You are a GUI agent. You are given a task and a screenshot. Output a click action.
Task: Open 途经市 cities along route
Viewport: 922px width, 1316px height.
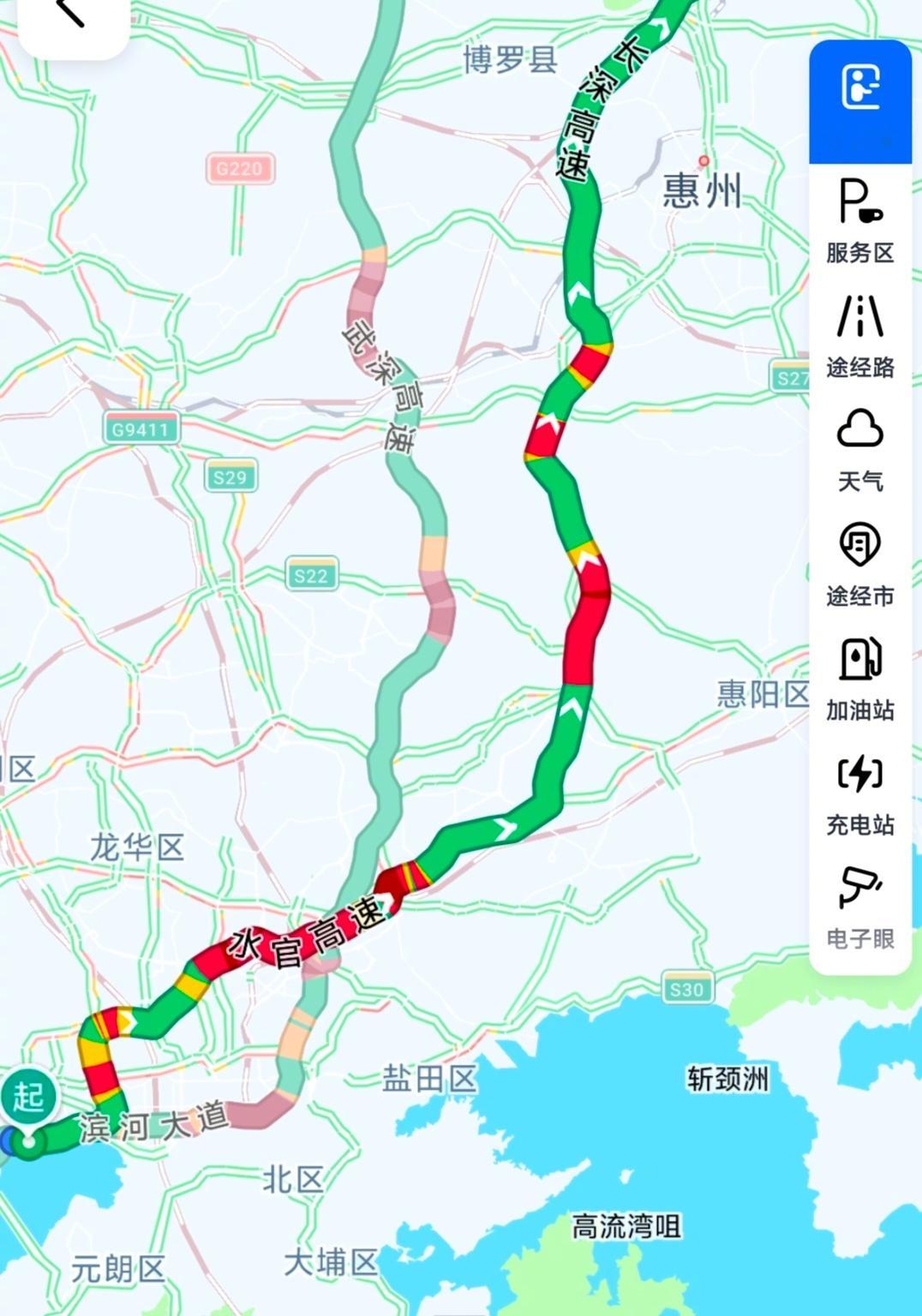[x=859, y=565]
